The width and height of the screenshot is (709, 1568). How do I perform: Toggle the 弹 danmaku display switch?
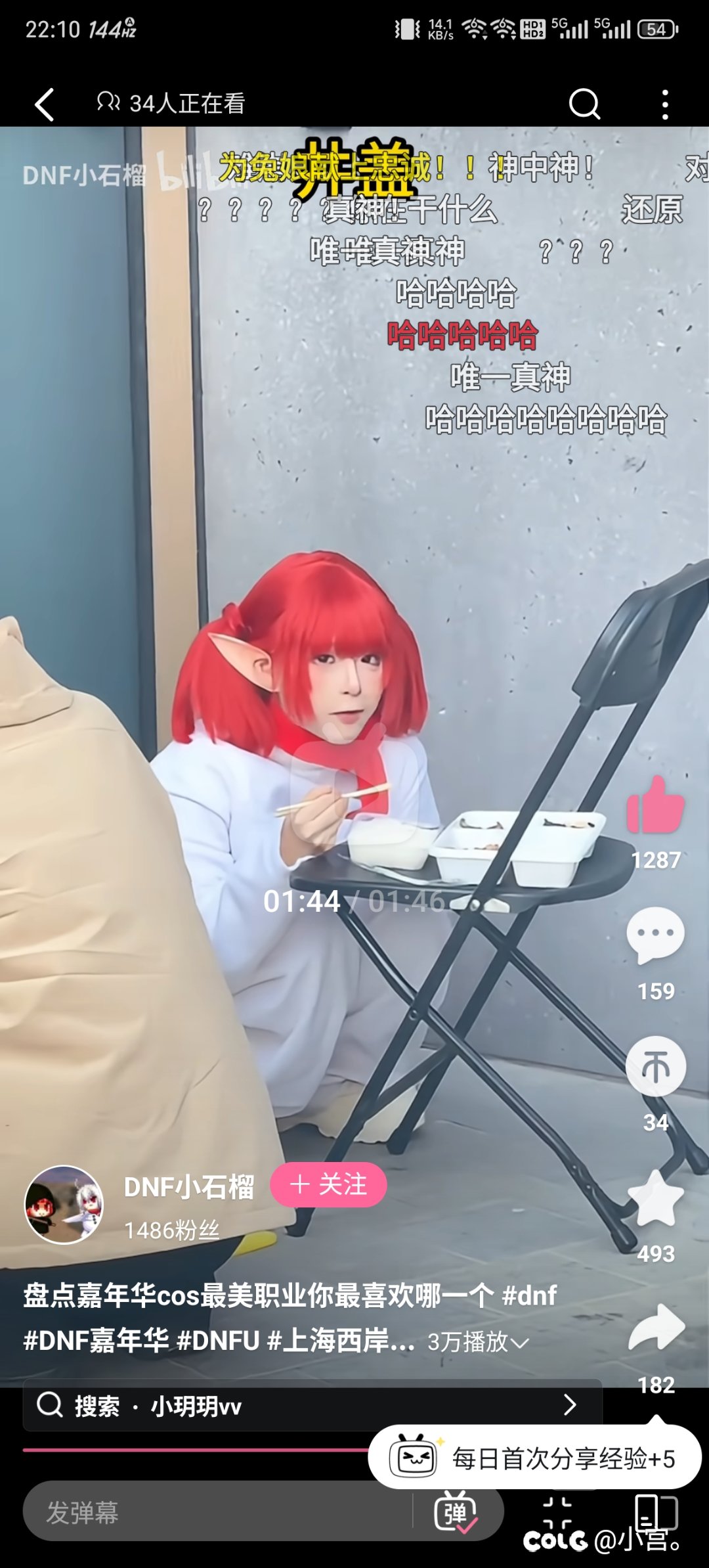pyautogui.click(x=456, y=1512)
